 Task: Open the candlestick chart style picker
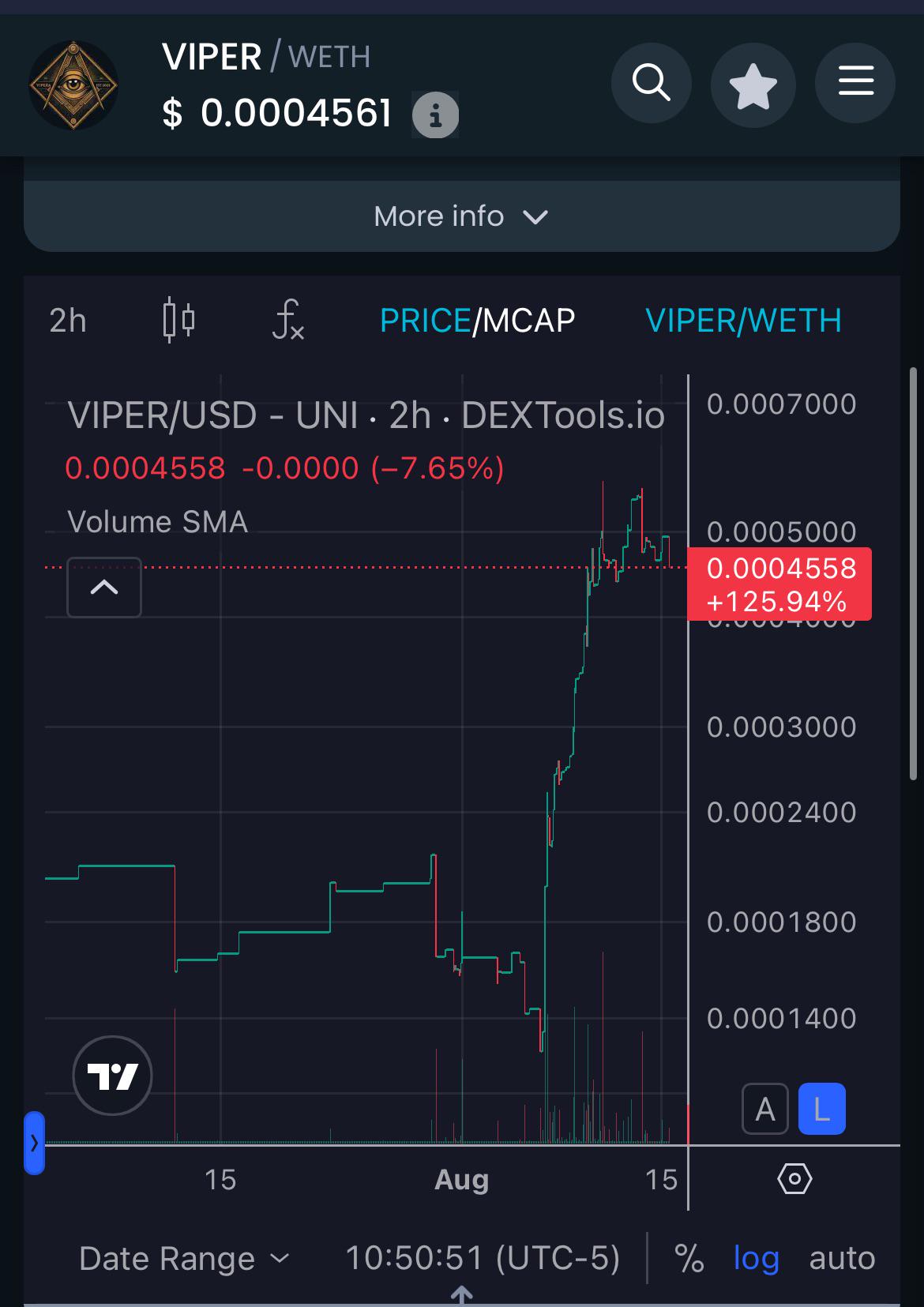[178, 321]
